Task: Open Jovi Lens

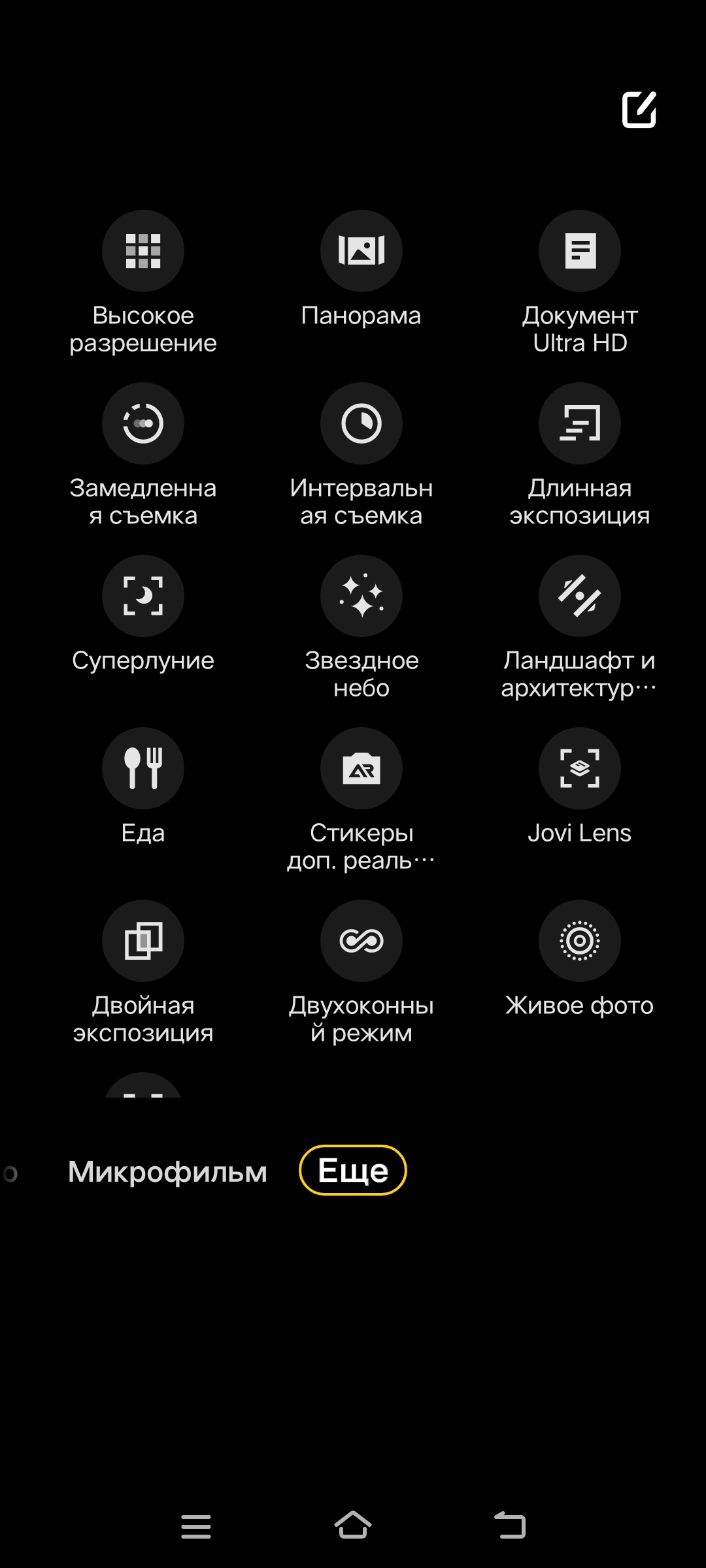Action: [x=579, y=768]
